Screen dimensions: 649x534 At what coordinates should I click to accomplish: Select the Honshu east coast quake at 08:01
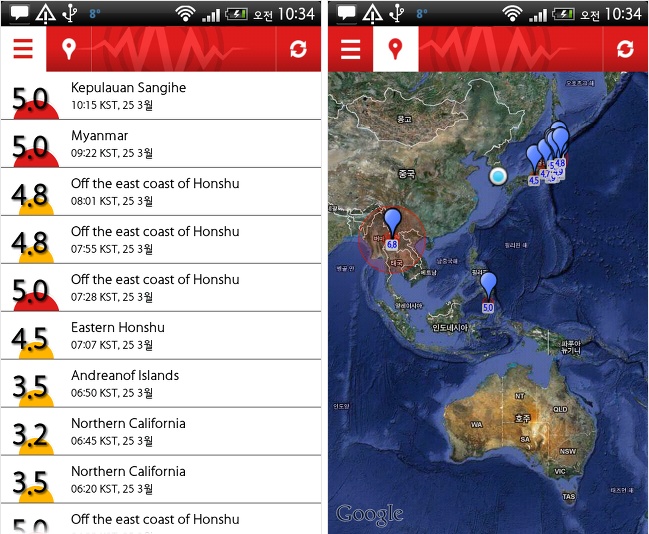click(160, 192)
